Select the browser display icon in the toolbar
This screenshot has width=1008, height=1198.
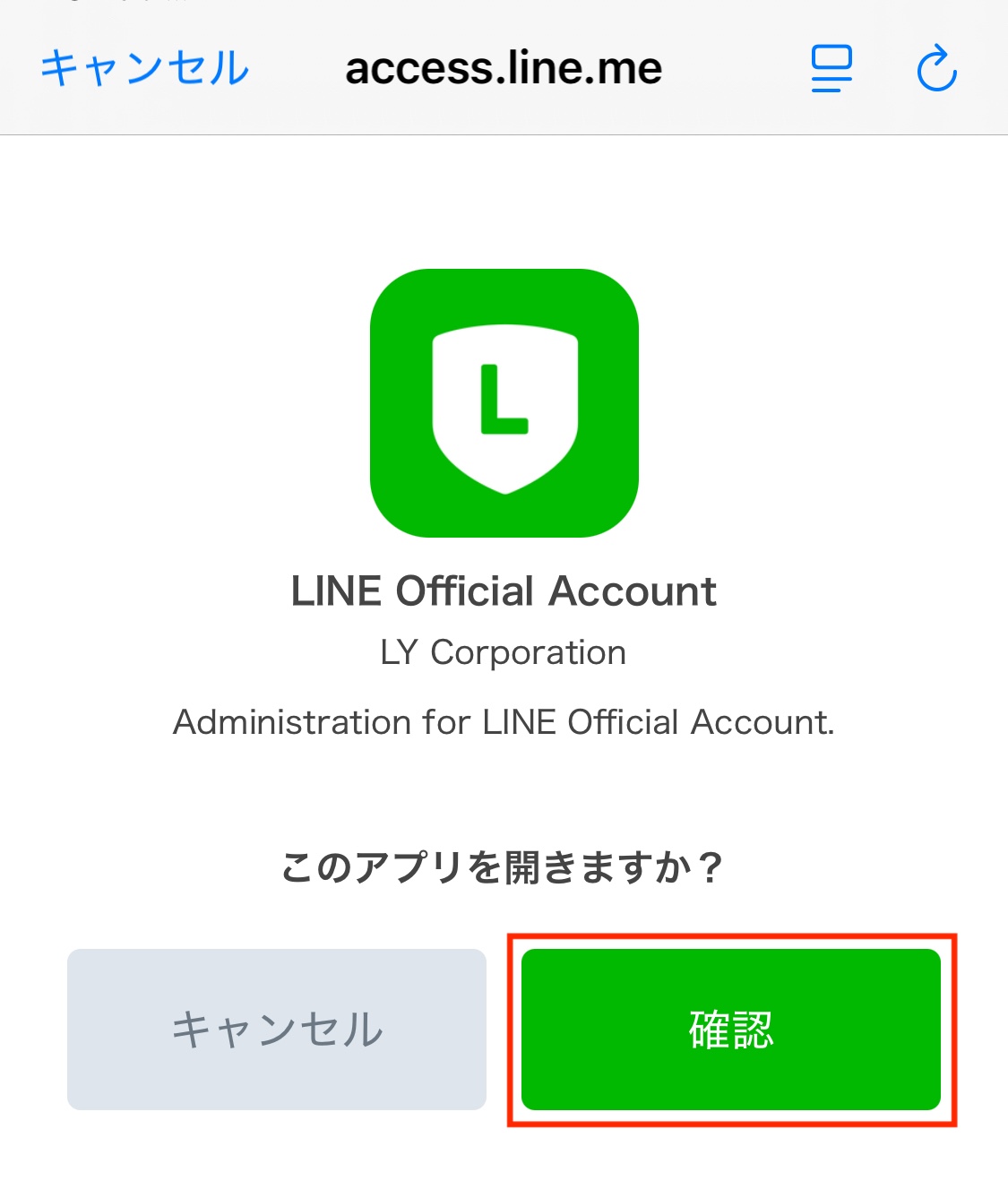(830, 67)
